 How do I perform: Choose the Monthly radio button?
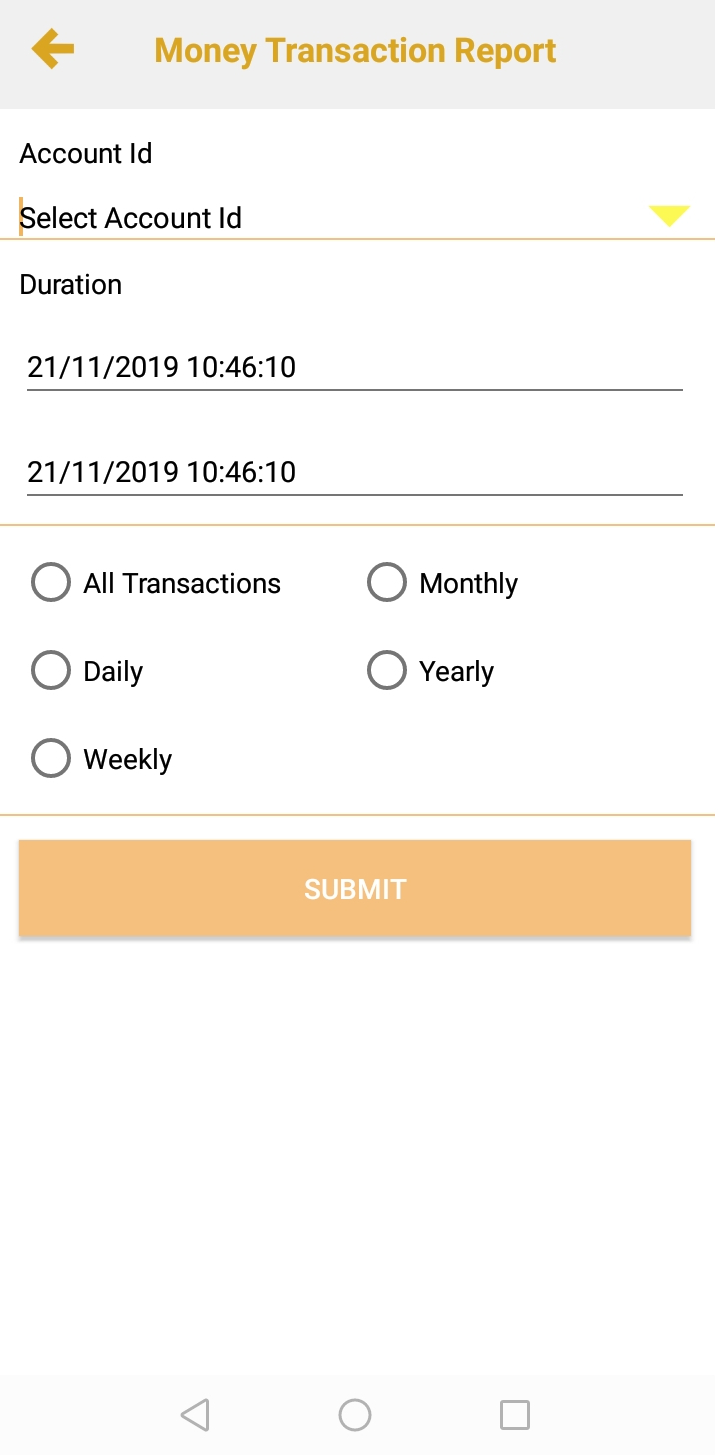(x=387, y=582)
